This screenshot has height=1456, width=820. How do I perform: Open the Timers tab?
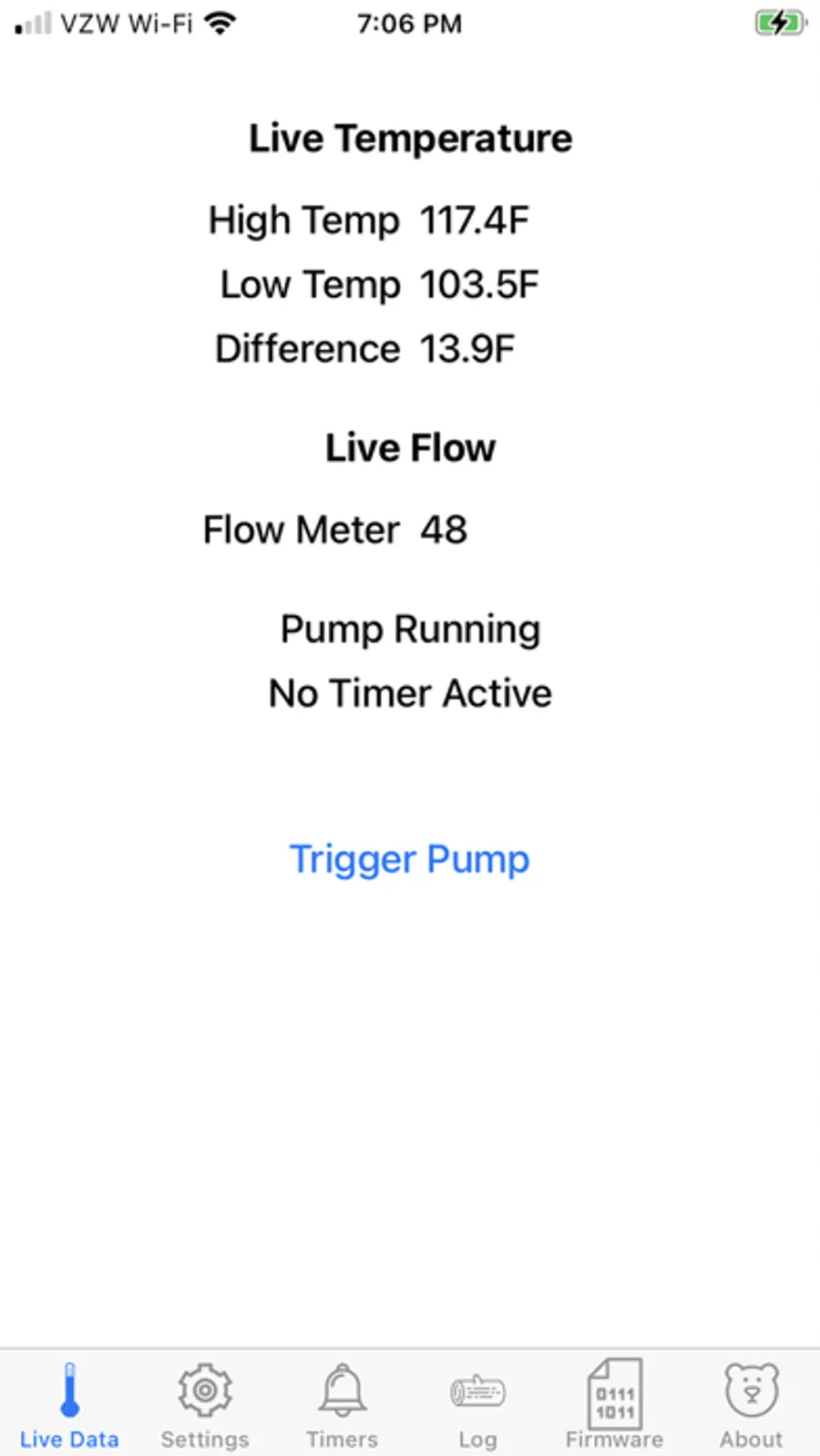pos(342,1404)
